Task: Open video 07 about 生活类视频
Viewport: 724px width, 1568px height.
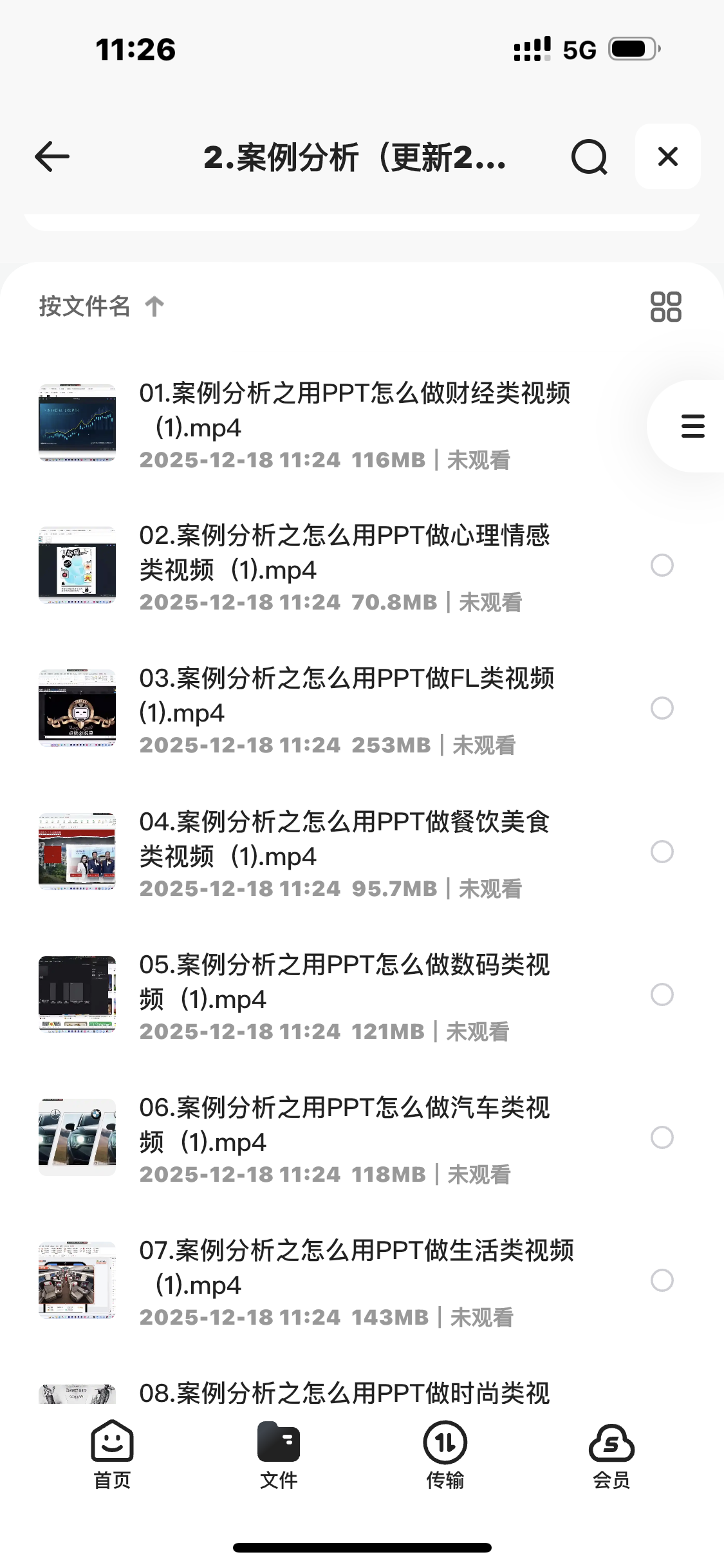Action: [356, 1268]
